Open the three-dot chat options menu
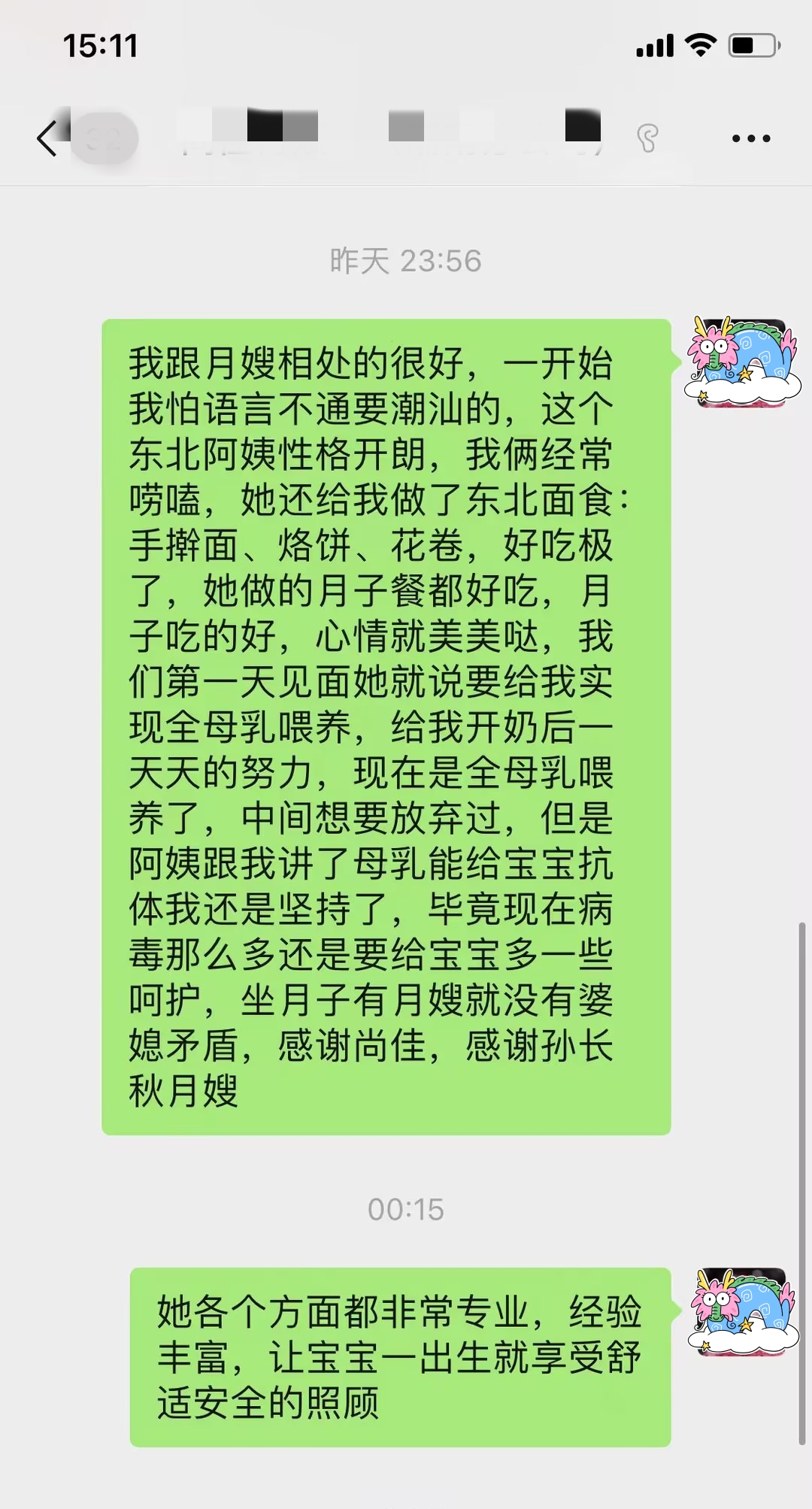 750,138
